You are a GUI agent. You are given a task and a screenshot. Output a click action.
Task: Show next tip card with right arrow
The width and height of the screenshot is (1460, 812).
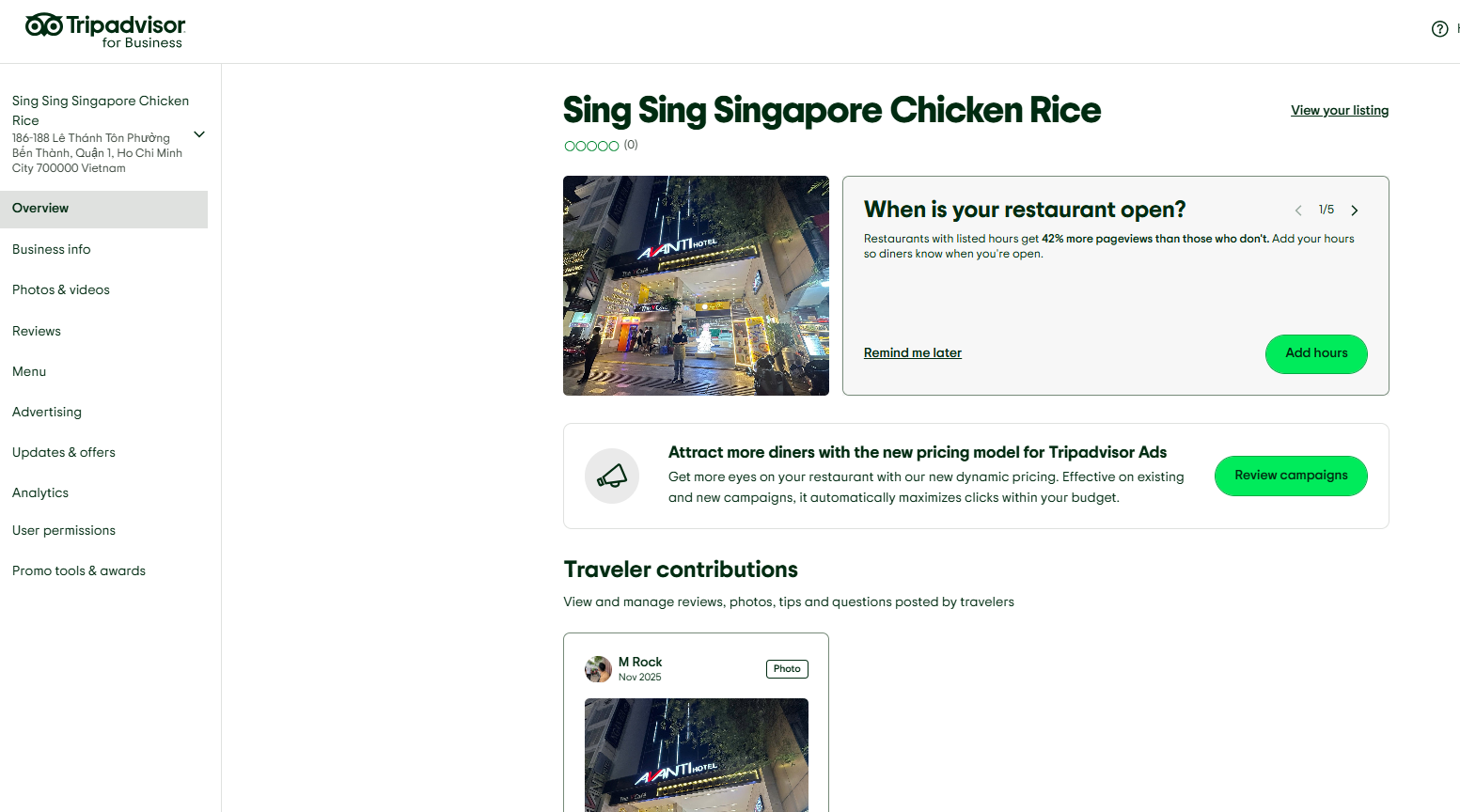(1355, 211)
